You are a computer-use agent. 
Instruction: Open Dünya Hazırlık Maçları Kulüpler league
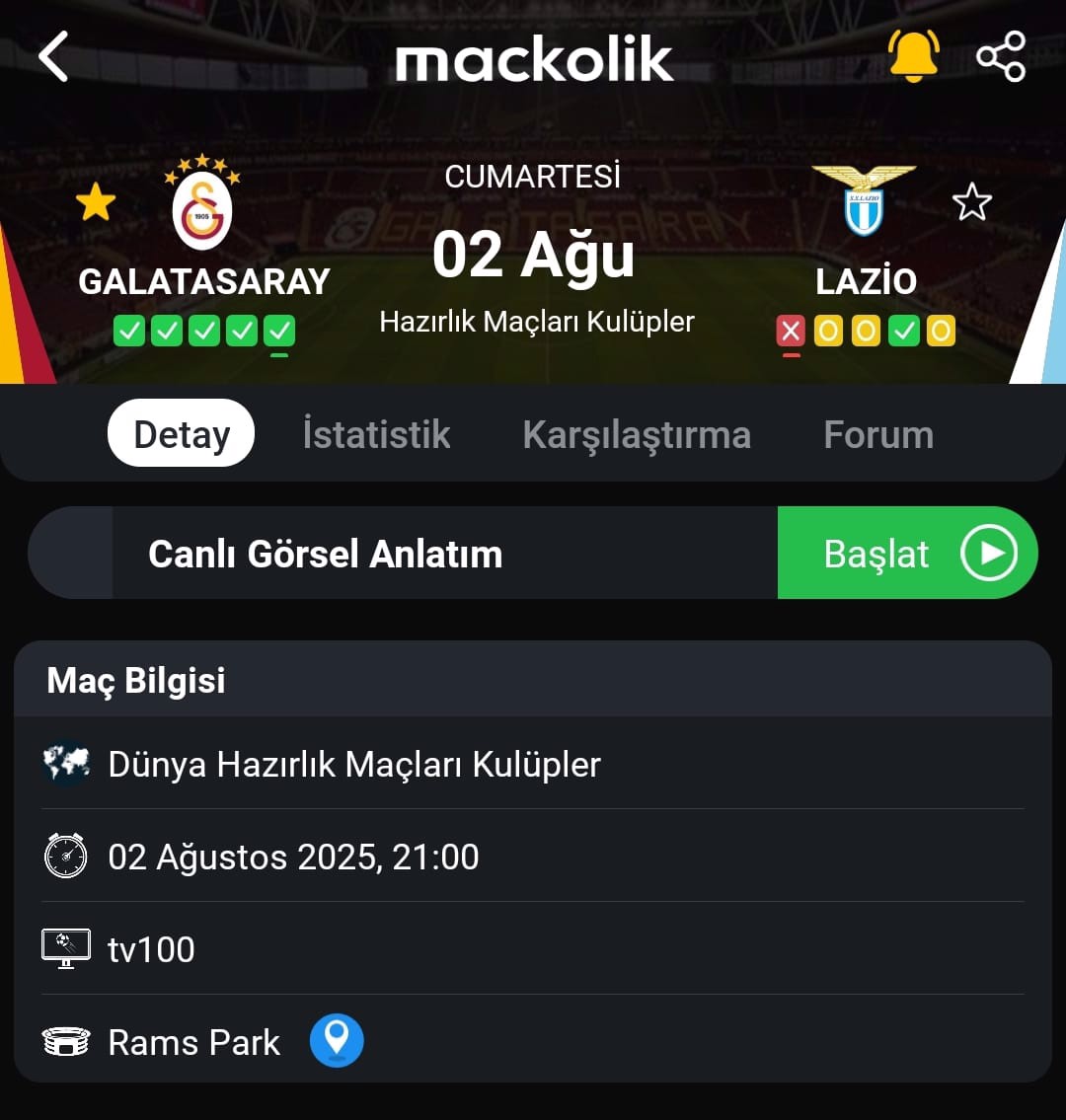click(x=353, y=765)
